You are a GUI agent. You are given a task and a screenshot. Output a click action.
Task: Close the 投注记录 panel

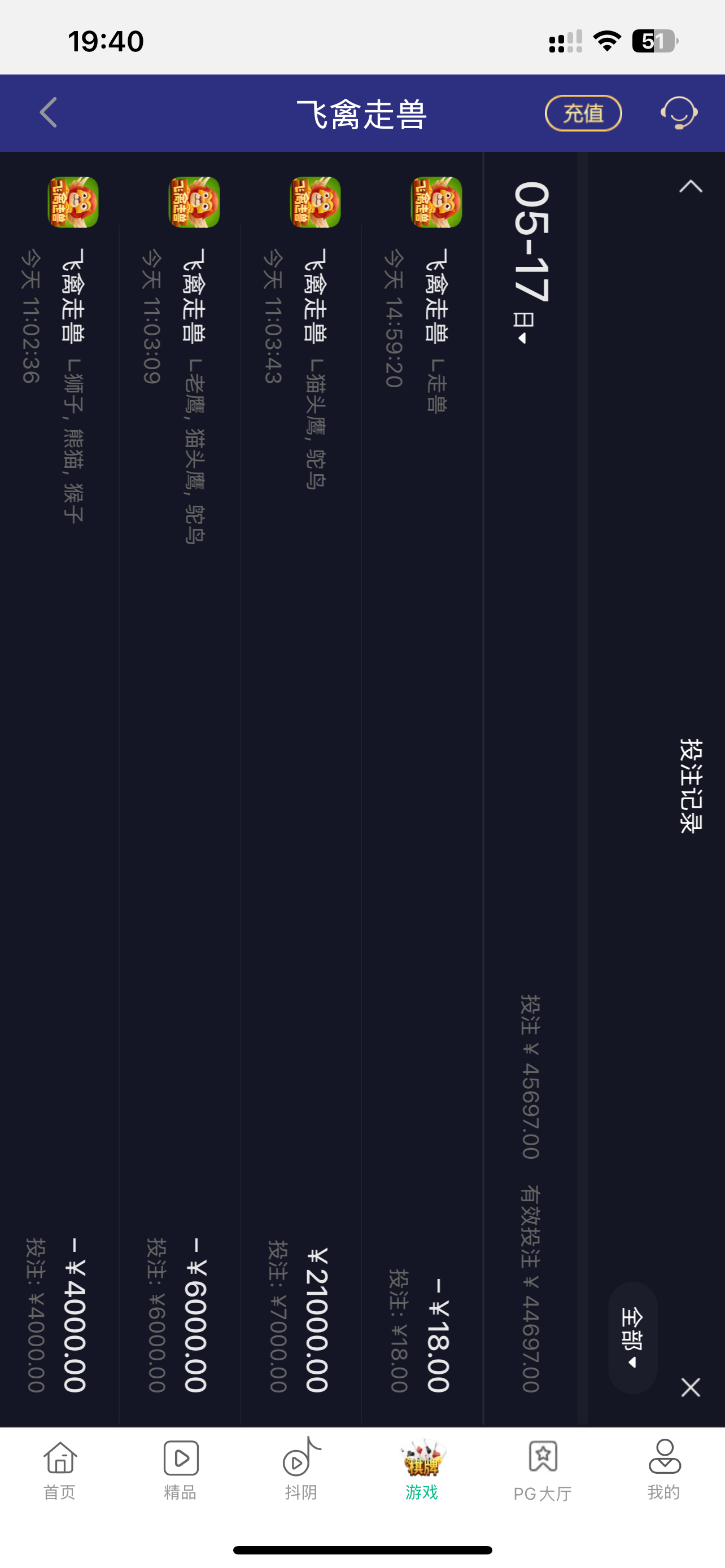[691, 1387]
